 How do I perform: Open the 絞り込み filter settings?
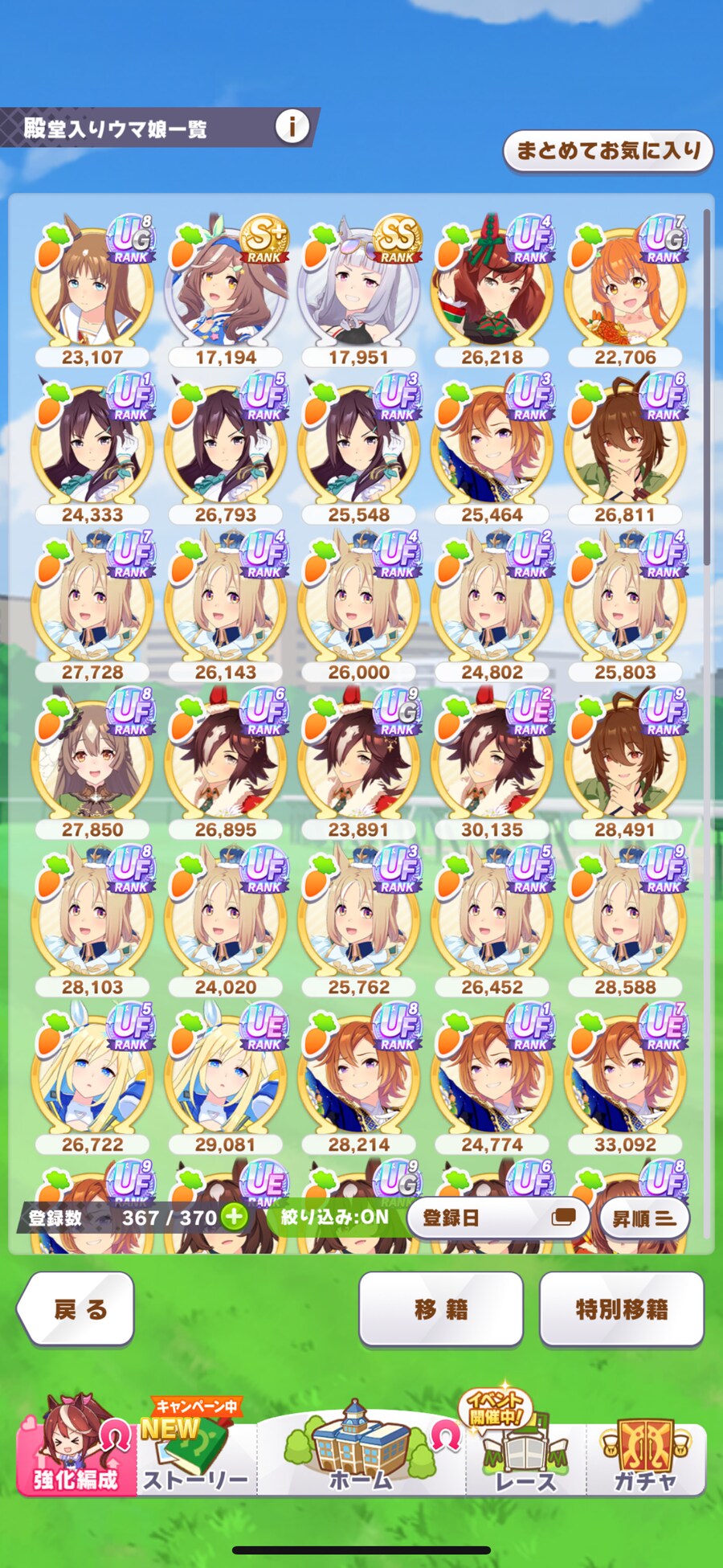coord(334,1217)
